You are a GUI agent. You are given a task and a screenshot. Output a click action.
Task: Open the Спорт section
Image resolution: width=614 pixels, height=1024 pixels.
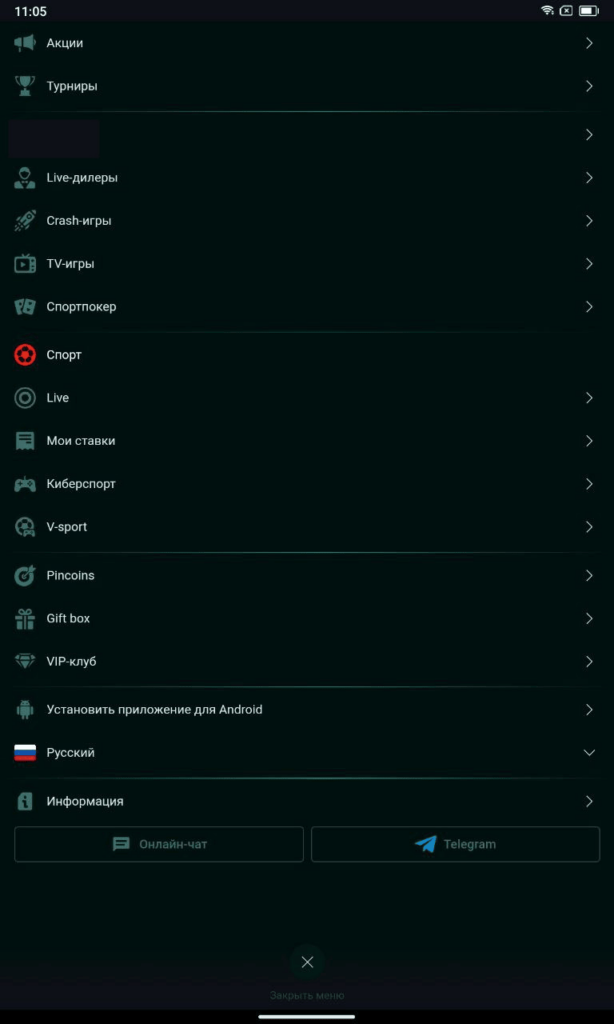click(x=64, y=355)
